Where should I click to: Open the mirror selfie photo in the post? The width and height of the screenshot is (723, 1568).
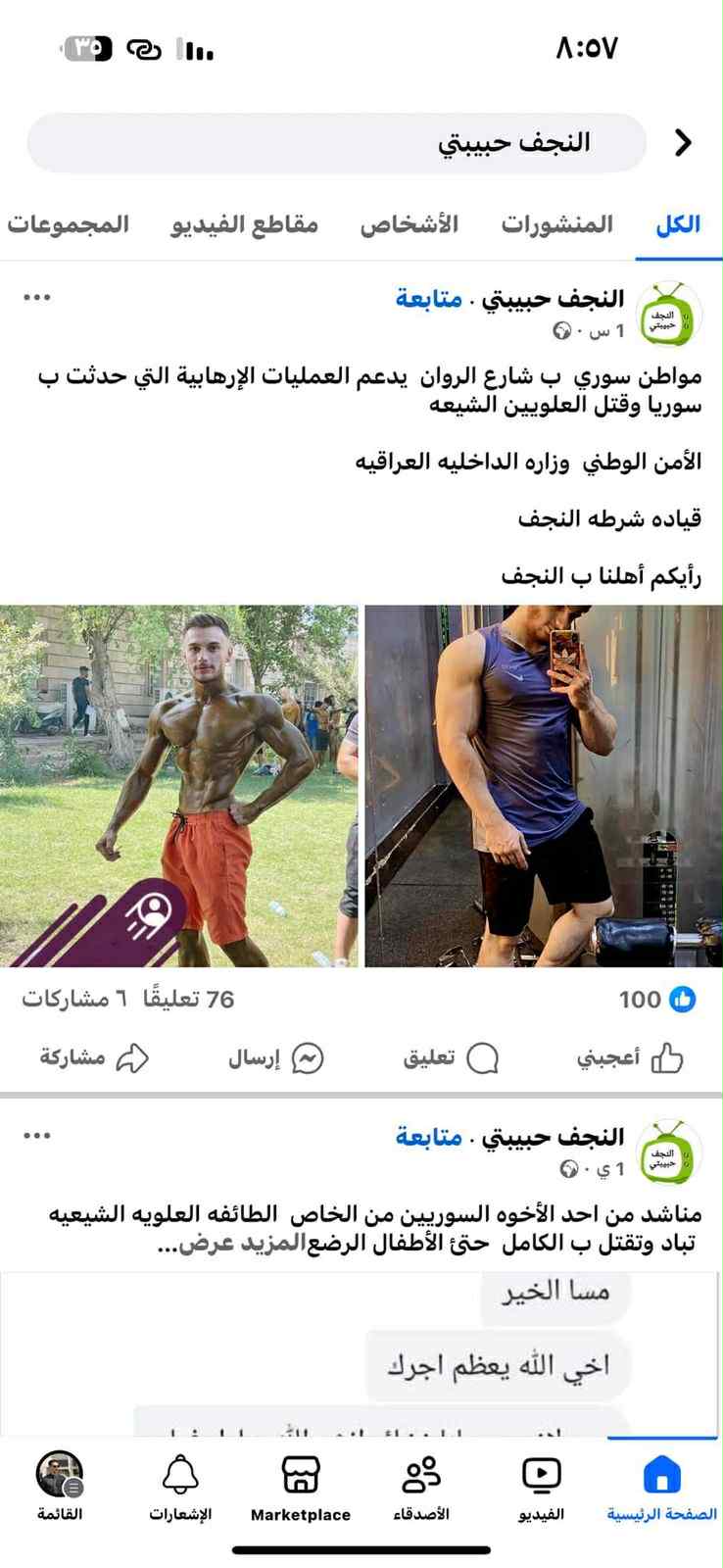pos(544,786)
